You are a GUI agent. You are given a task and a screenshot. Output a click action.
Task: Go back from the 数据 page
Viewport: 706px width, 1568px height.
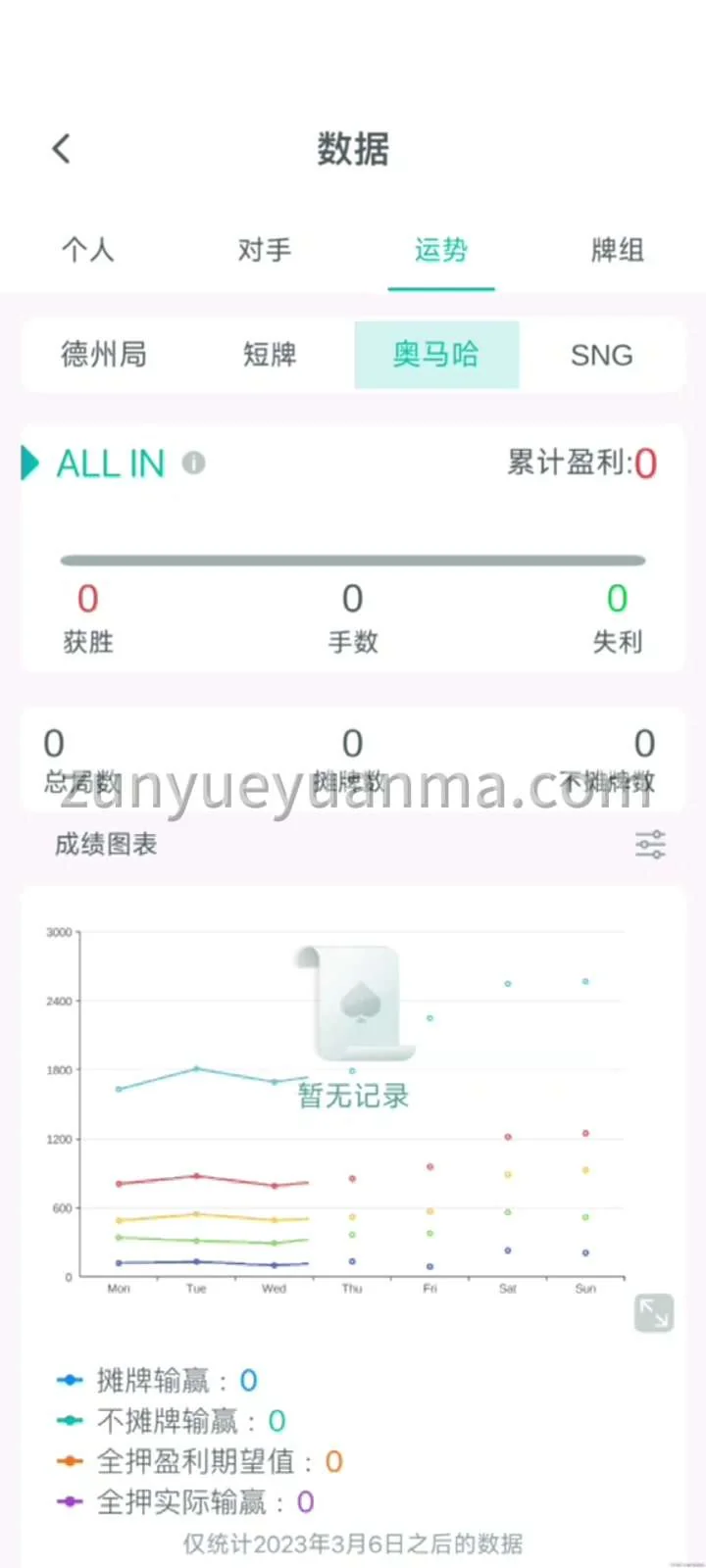62,149
